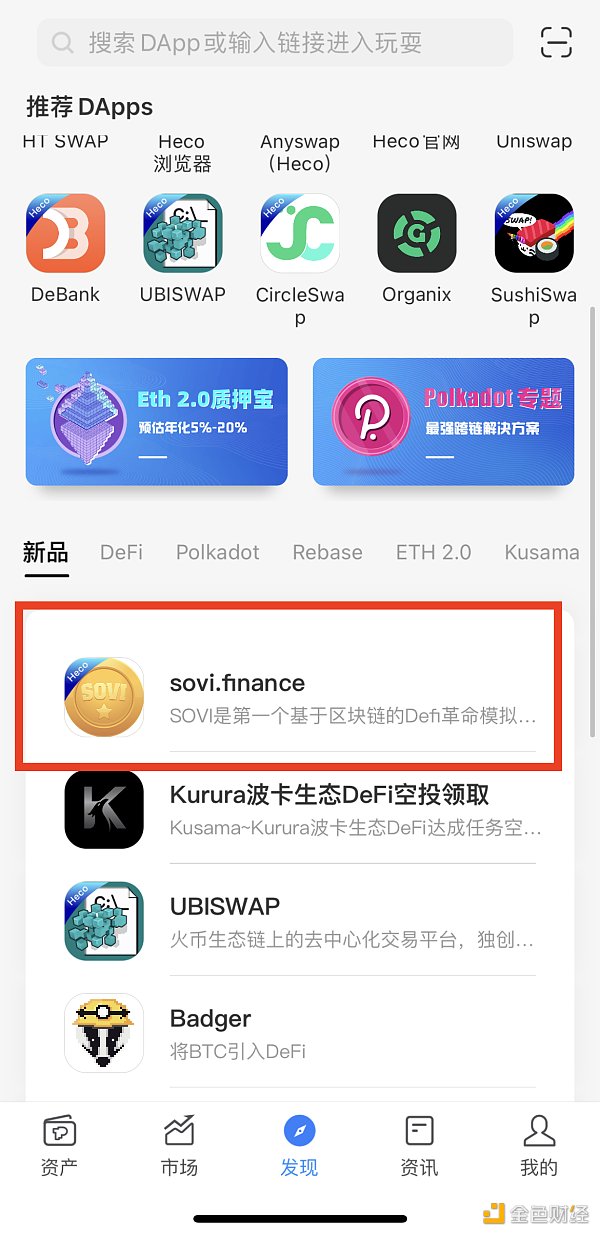
Task: Switch to the Polkadot tab
Action: [x=217, y=552]
